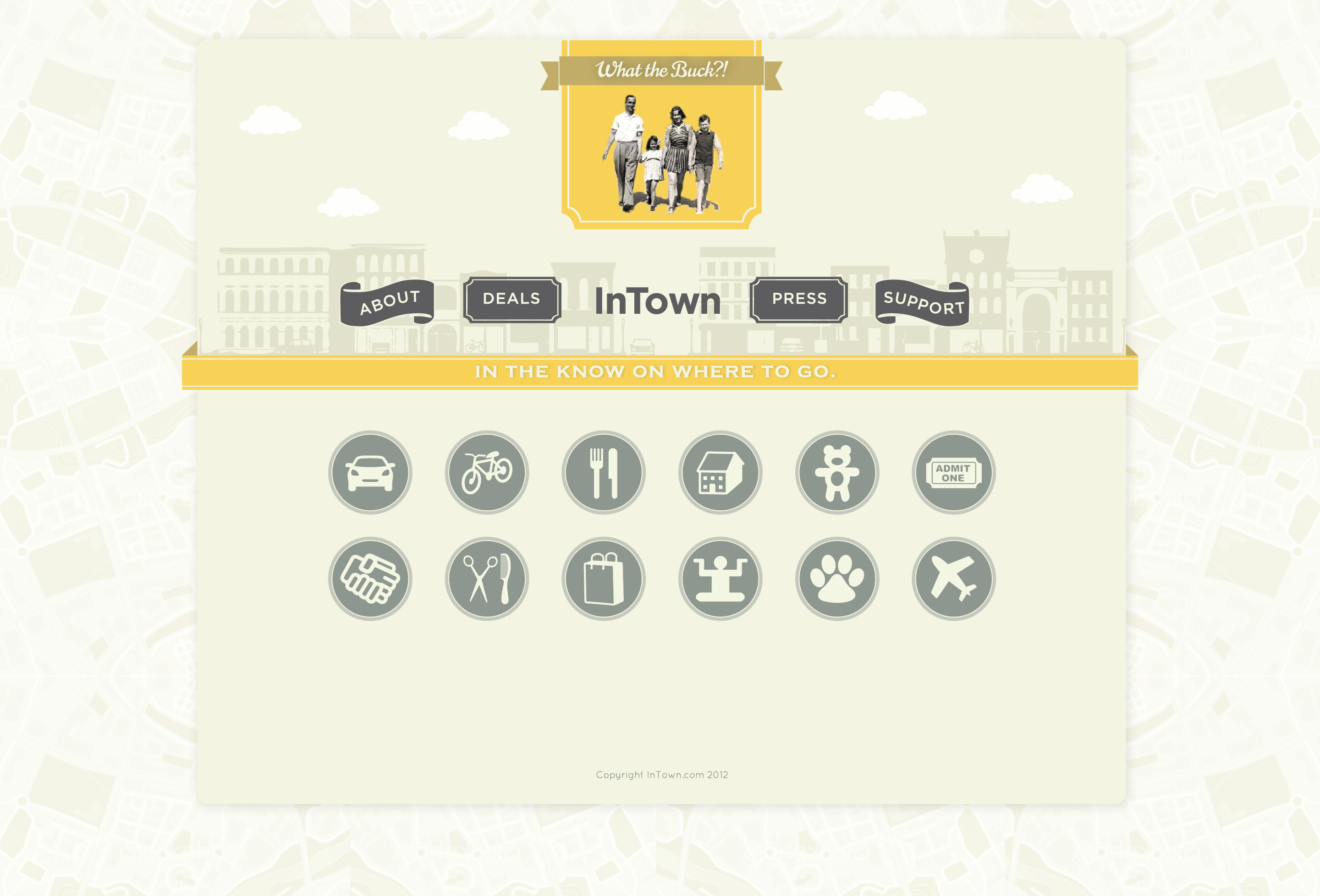1320x896 pixels.
Task: Select the airplane travel category
Action: [x=954, y=579]
